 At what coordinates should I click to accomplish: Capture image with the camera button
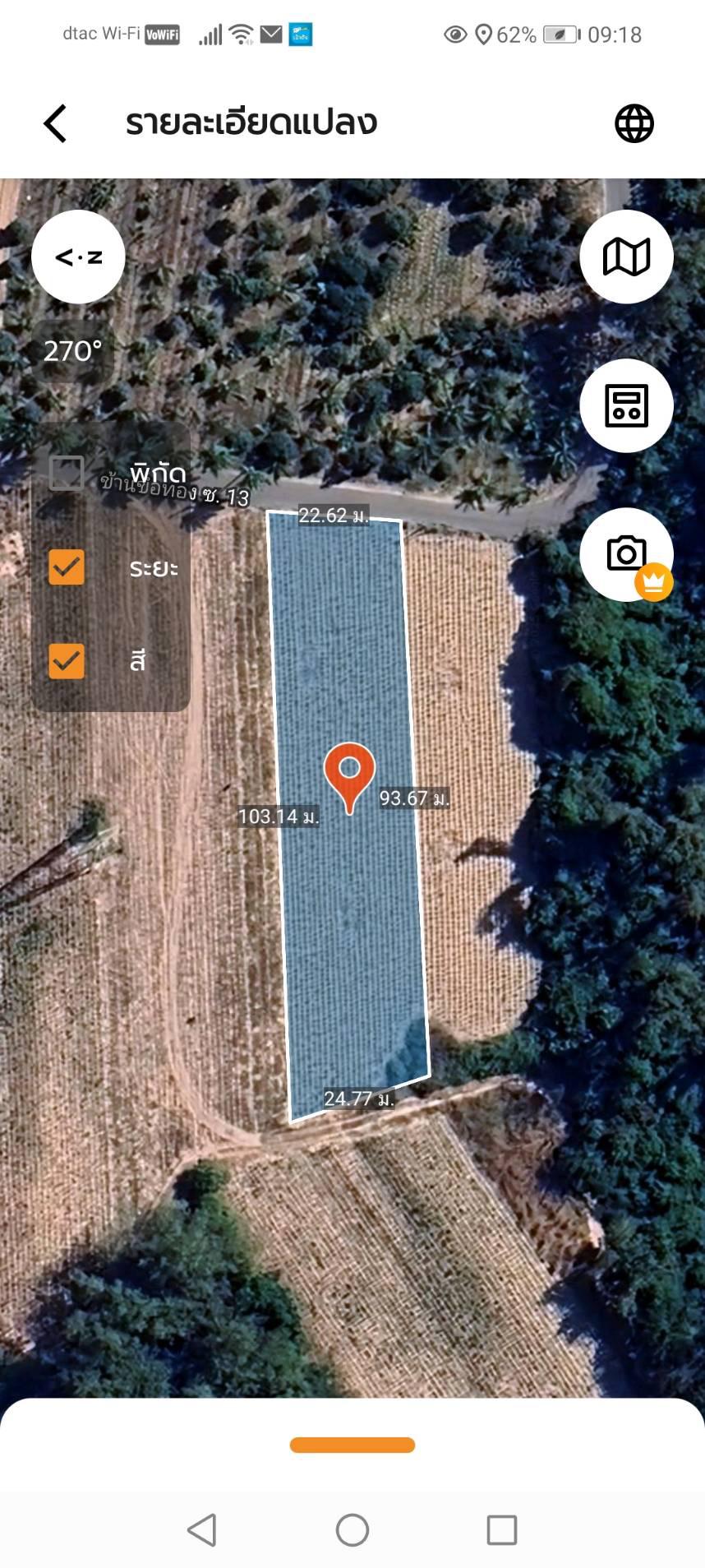click(x=626, y=554)
